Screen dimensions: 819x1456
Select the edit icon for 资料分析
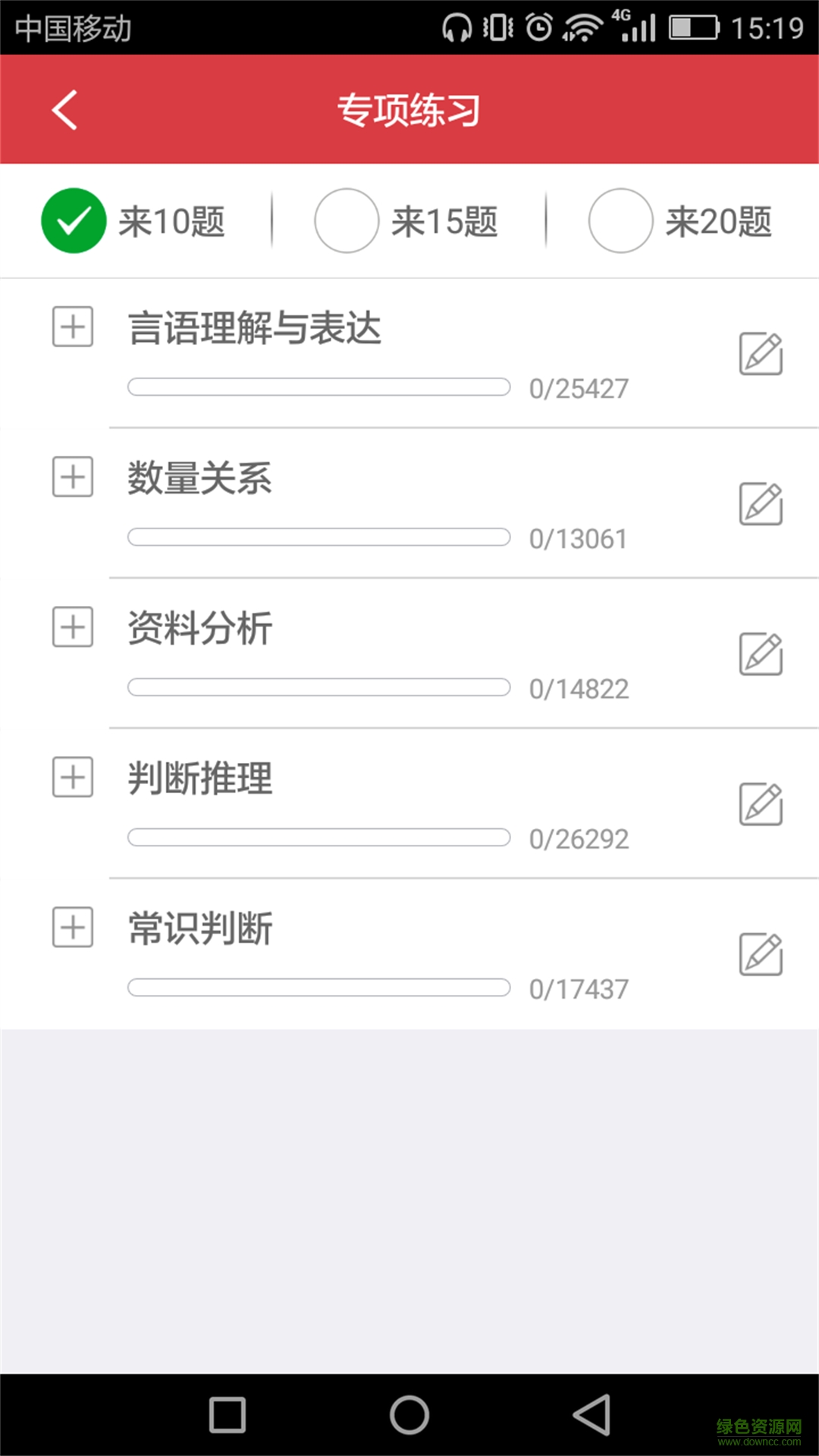coord(761,652)
